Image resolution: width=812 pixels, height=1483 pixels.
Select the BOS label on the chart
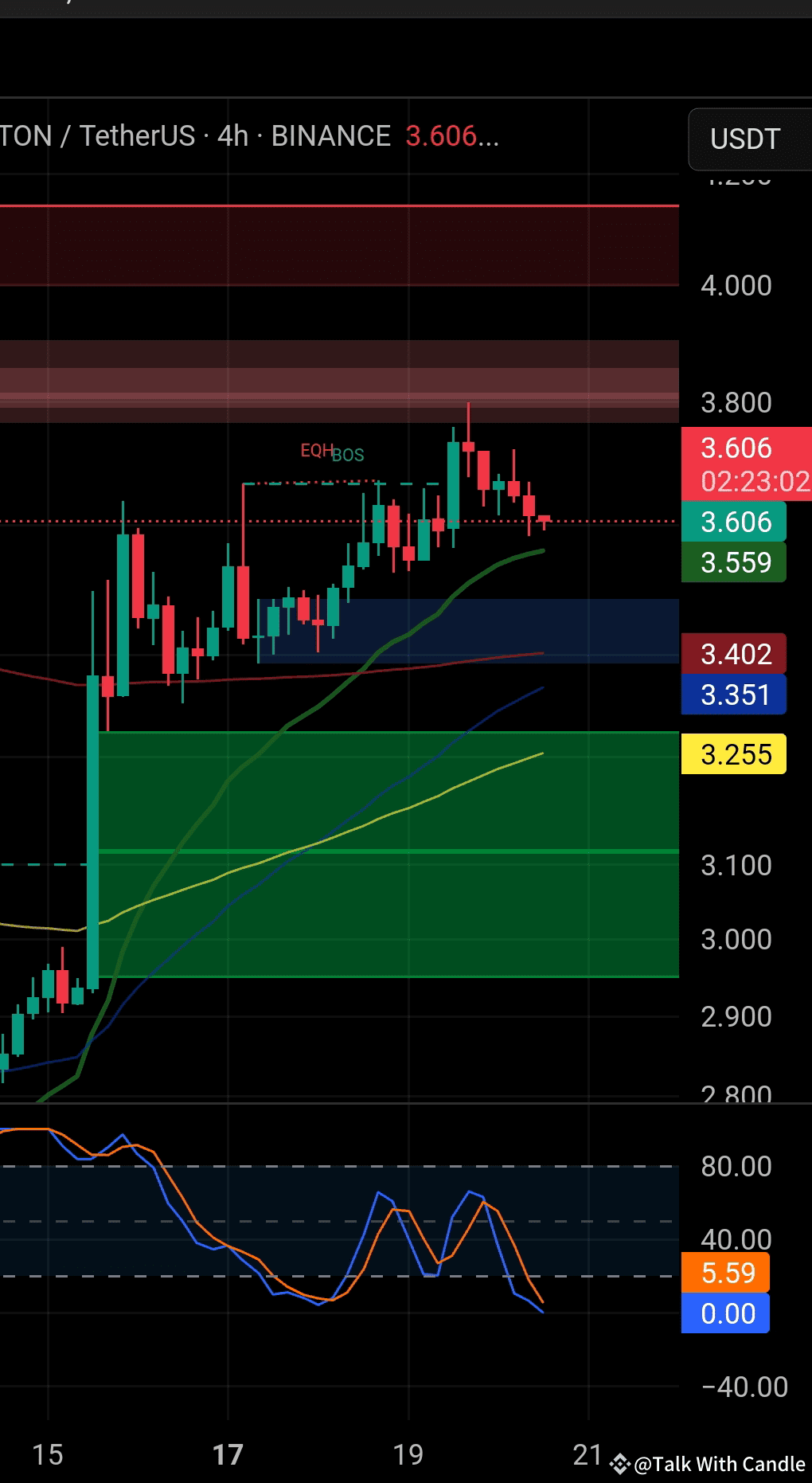(x=349, y=454)
